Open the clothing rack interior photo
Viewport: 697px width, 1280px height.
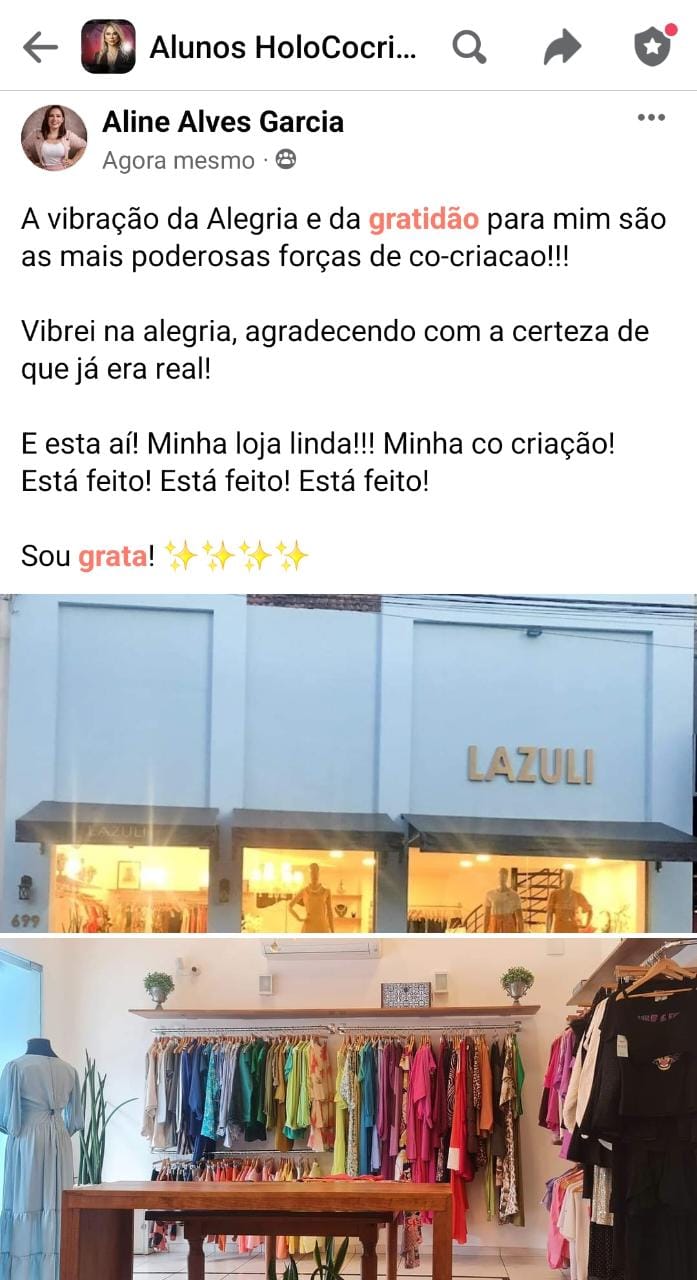[348, 1108]
